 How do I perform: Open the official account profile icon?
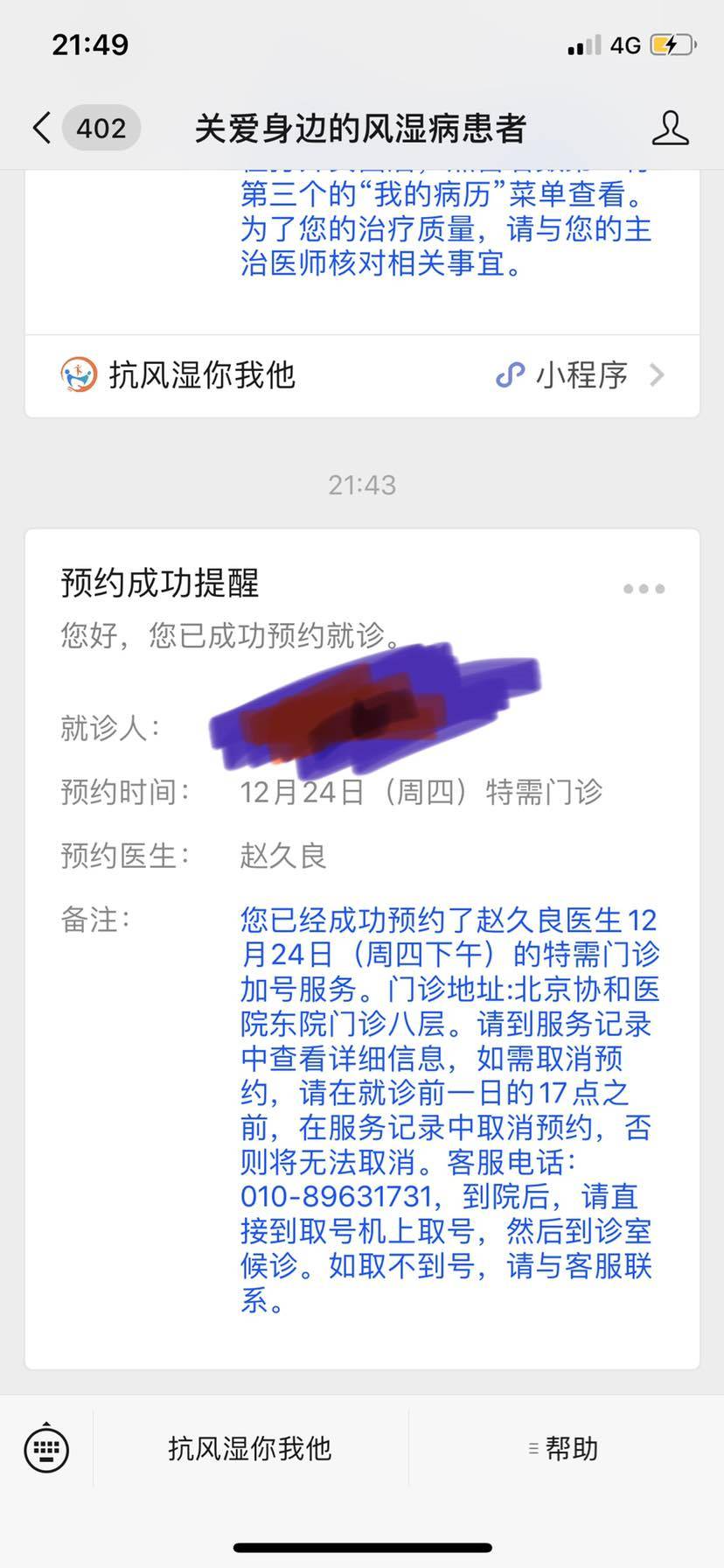670,128
